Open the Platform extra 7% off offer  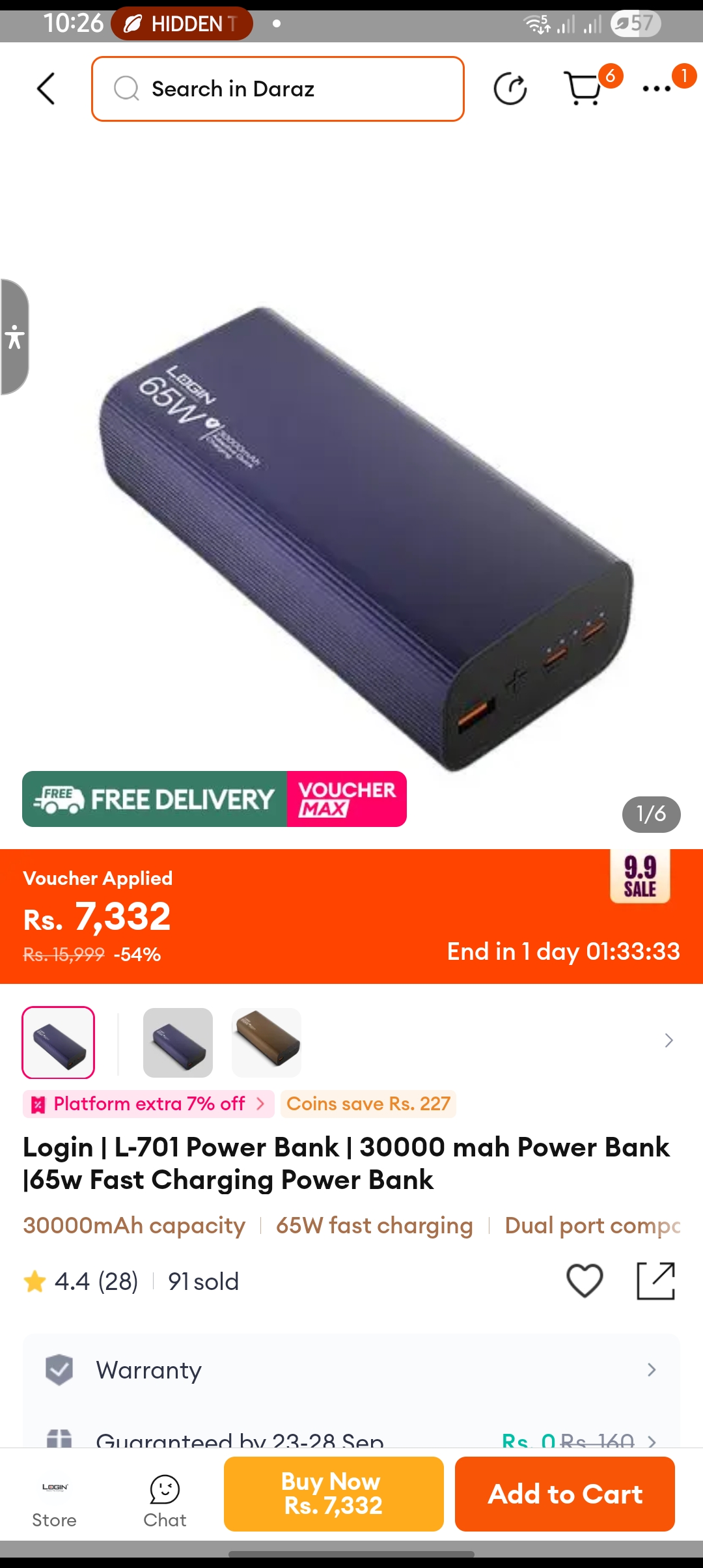pos(148,1104)
